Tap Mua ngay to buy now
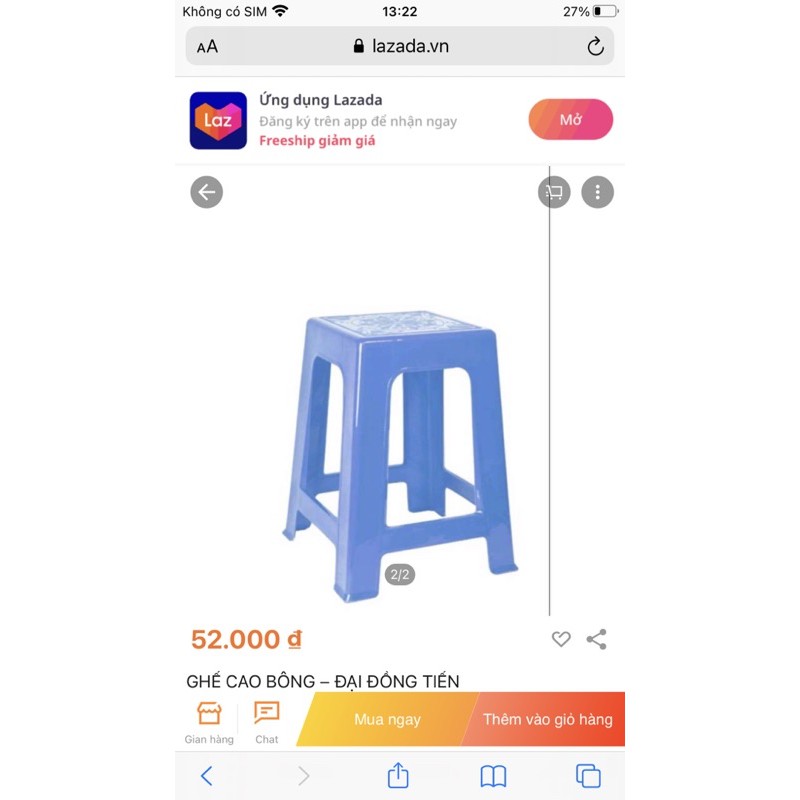This screenshot has height=800, width=800. click(387, 719)
